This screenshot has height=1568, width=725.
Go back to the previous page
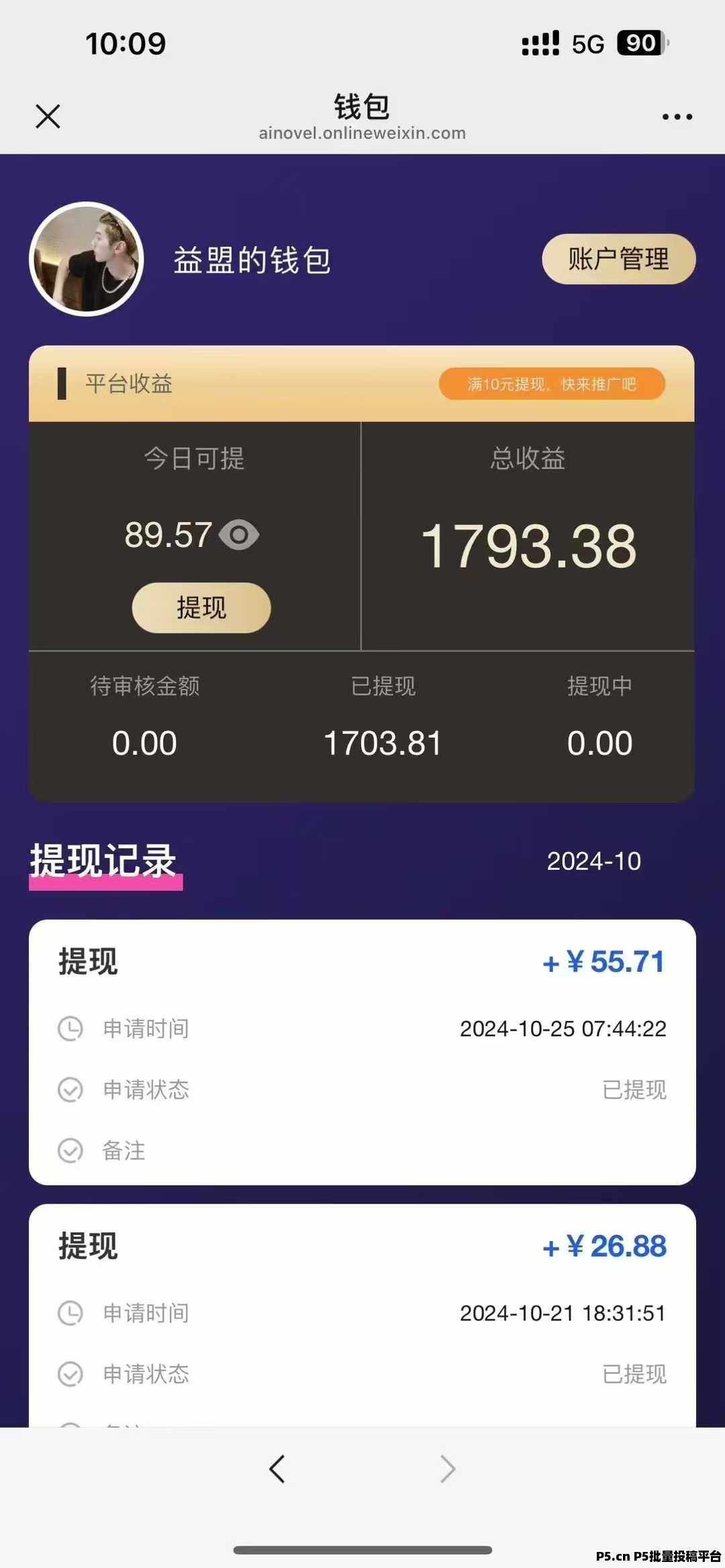tap(277, 1469)
